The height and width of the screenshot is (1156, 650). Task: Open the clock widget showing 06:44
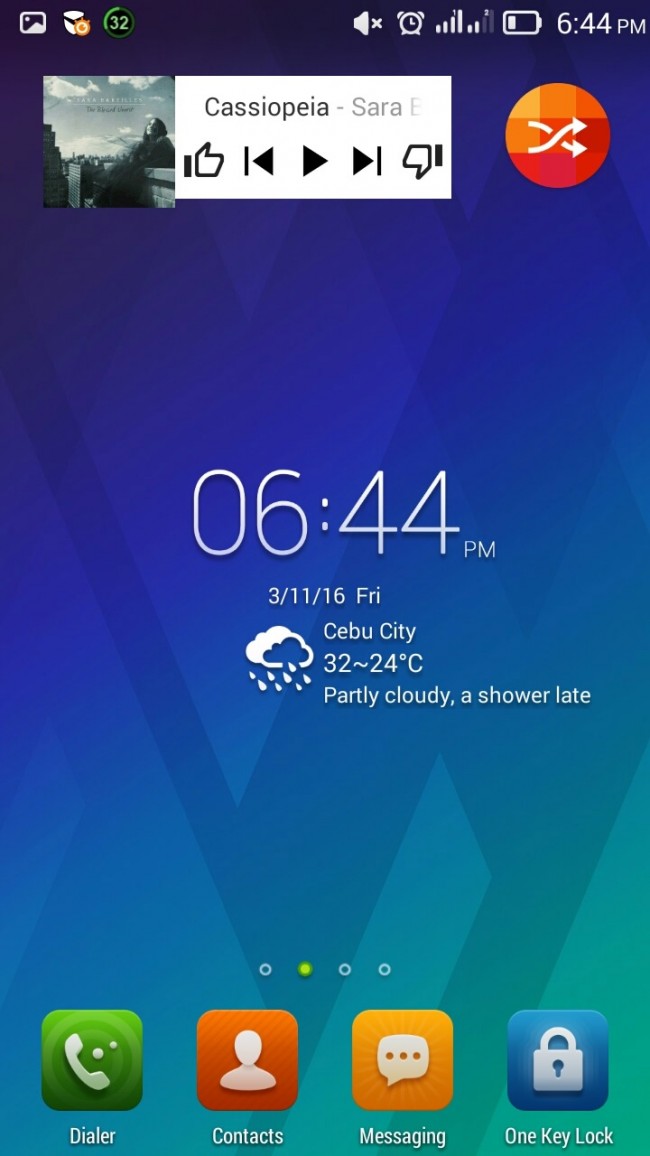[326, 514]
